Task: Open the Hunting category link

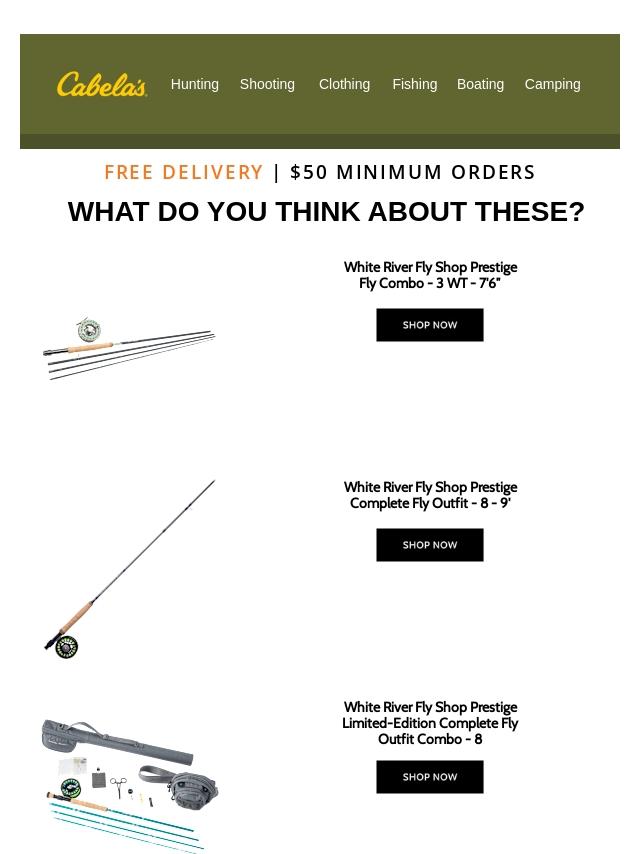Action: click(x=194, y=84)
